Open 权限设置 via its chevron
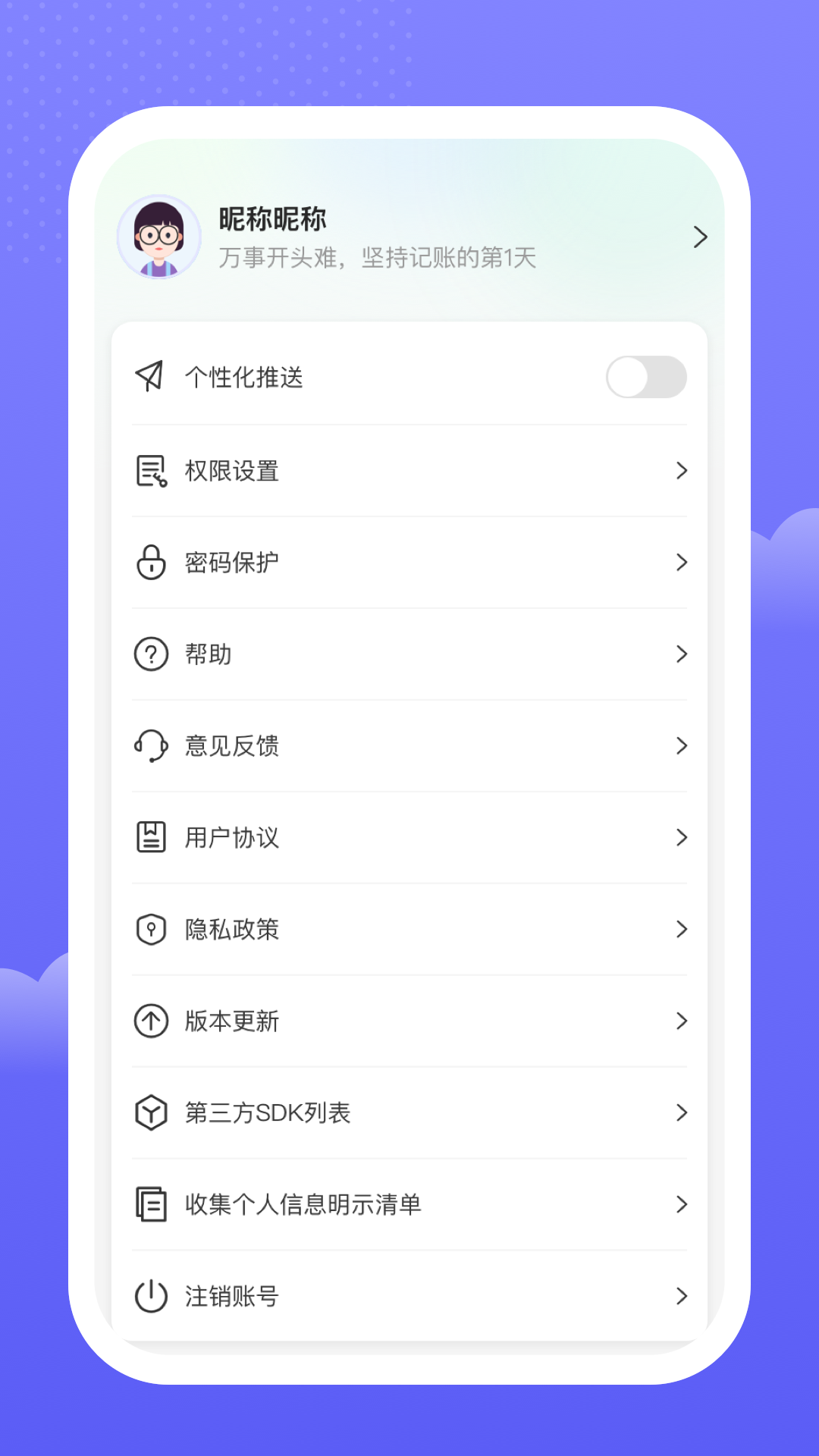The image size is (819, 1456). coord(682,470)
